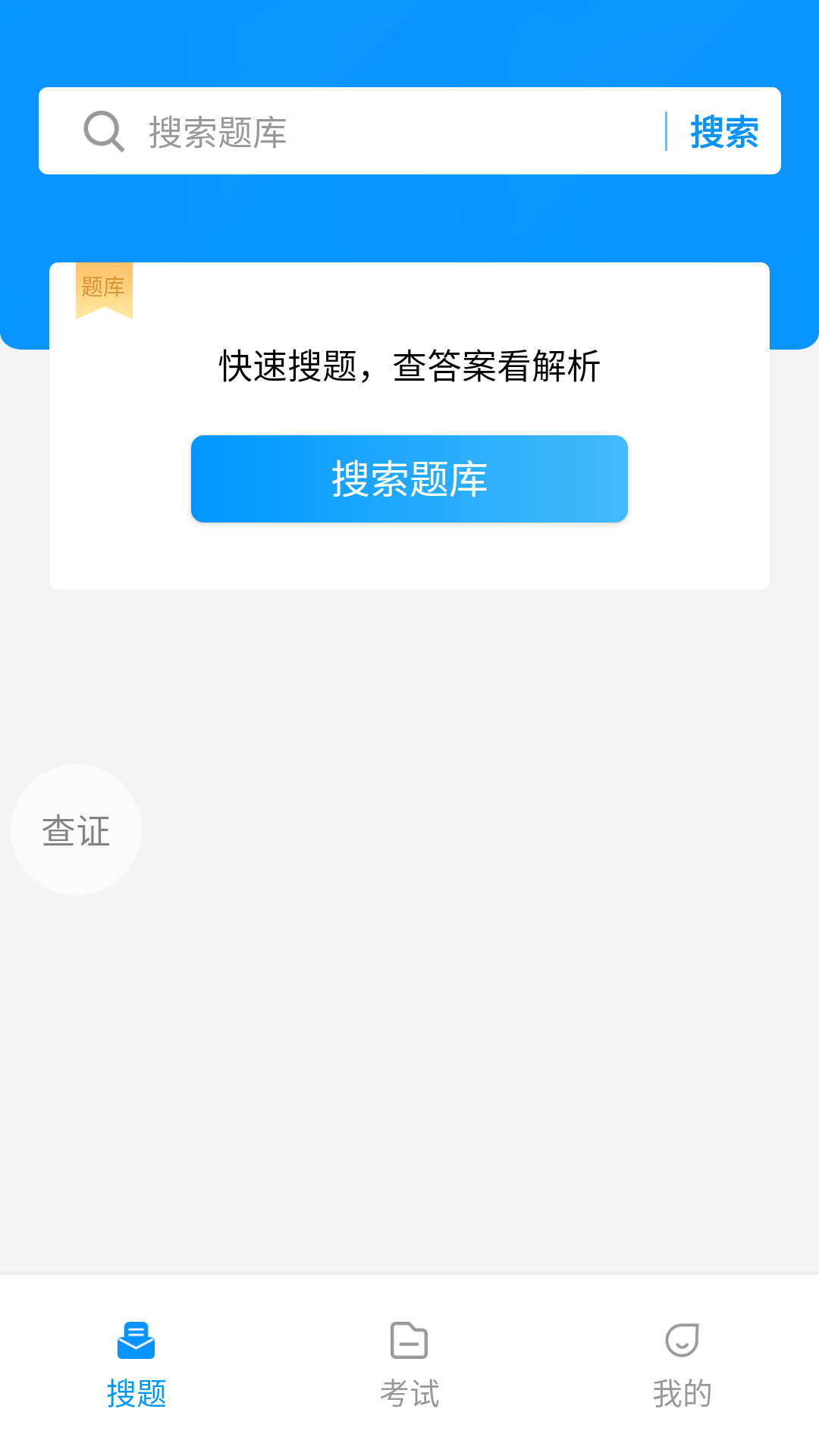Viewport: 819px width, 1456px height.
Task: Tap the circular 查证 floating button
Action: (75, 830)
